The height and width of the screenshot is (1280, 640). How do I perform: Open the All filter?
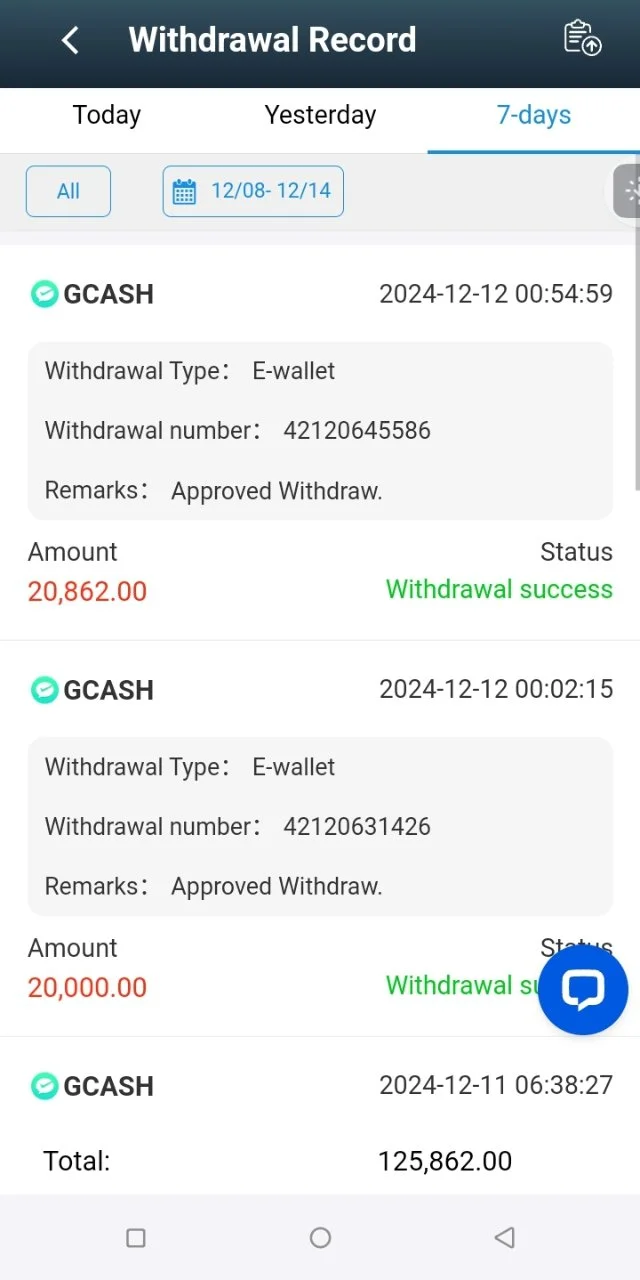(x=68, y=191)
